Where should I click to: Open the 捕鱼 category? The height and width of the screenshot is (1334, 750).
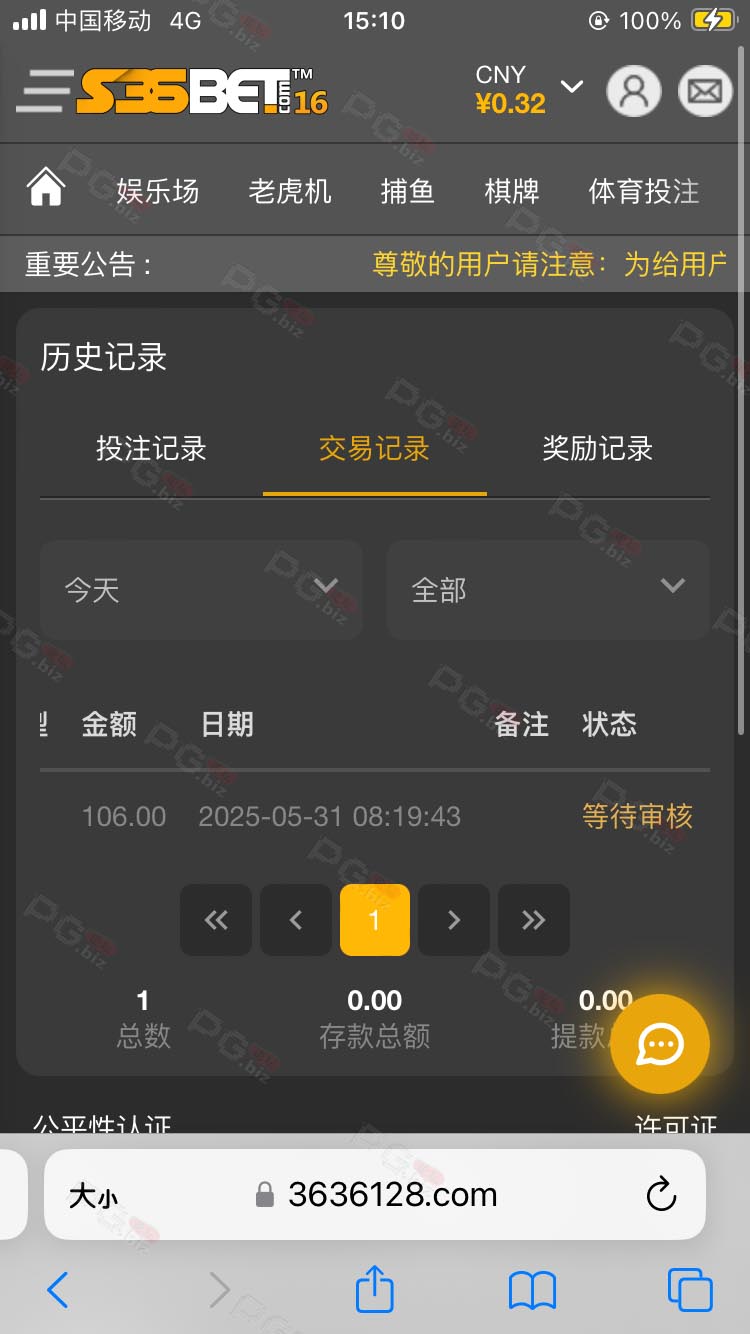(408, 191)
